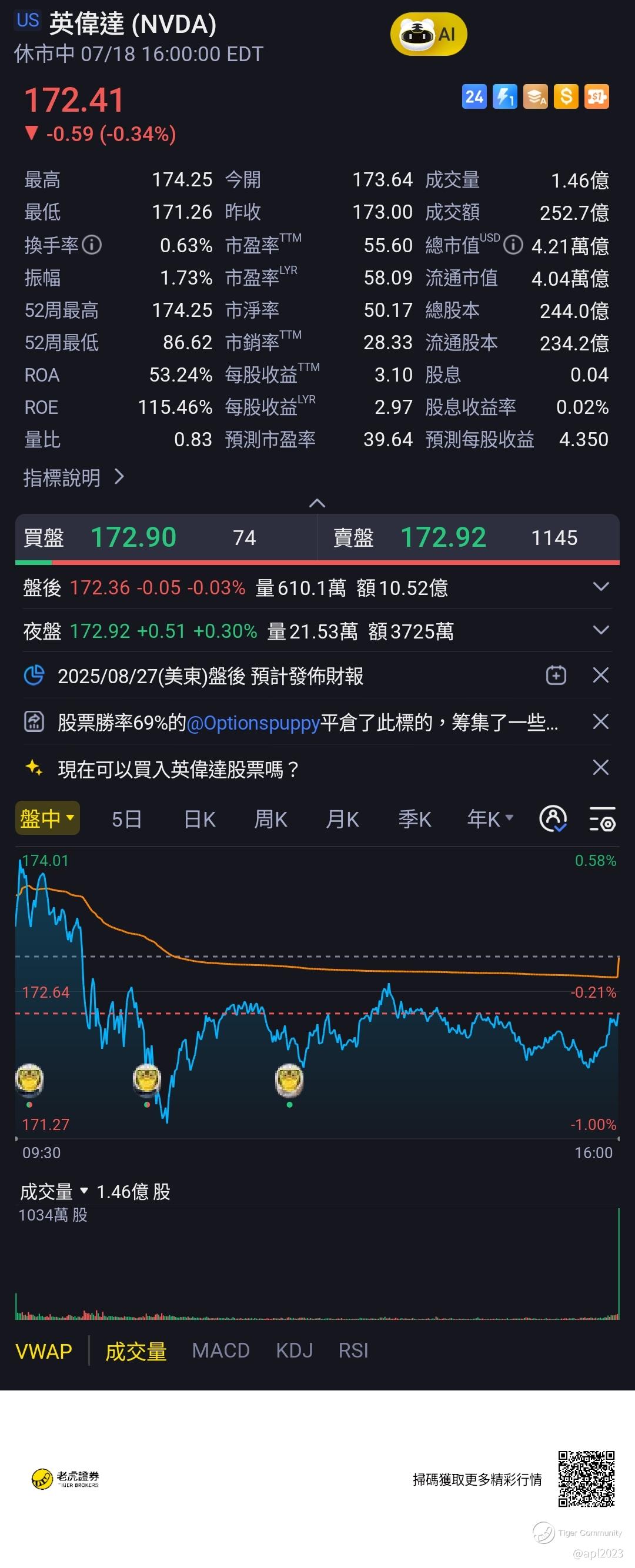
Task: Close the Optionspuppy position notice
Action: point(600,722)
